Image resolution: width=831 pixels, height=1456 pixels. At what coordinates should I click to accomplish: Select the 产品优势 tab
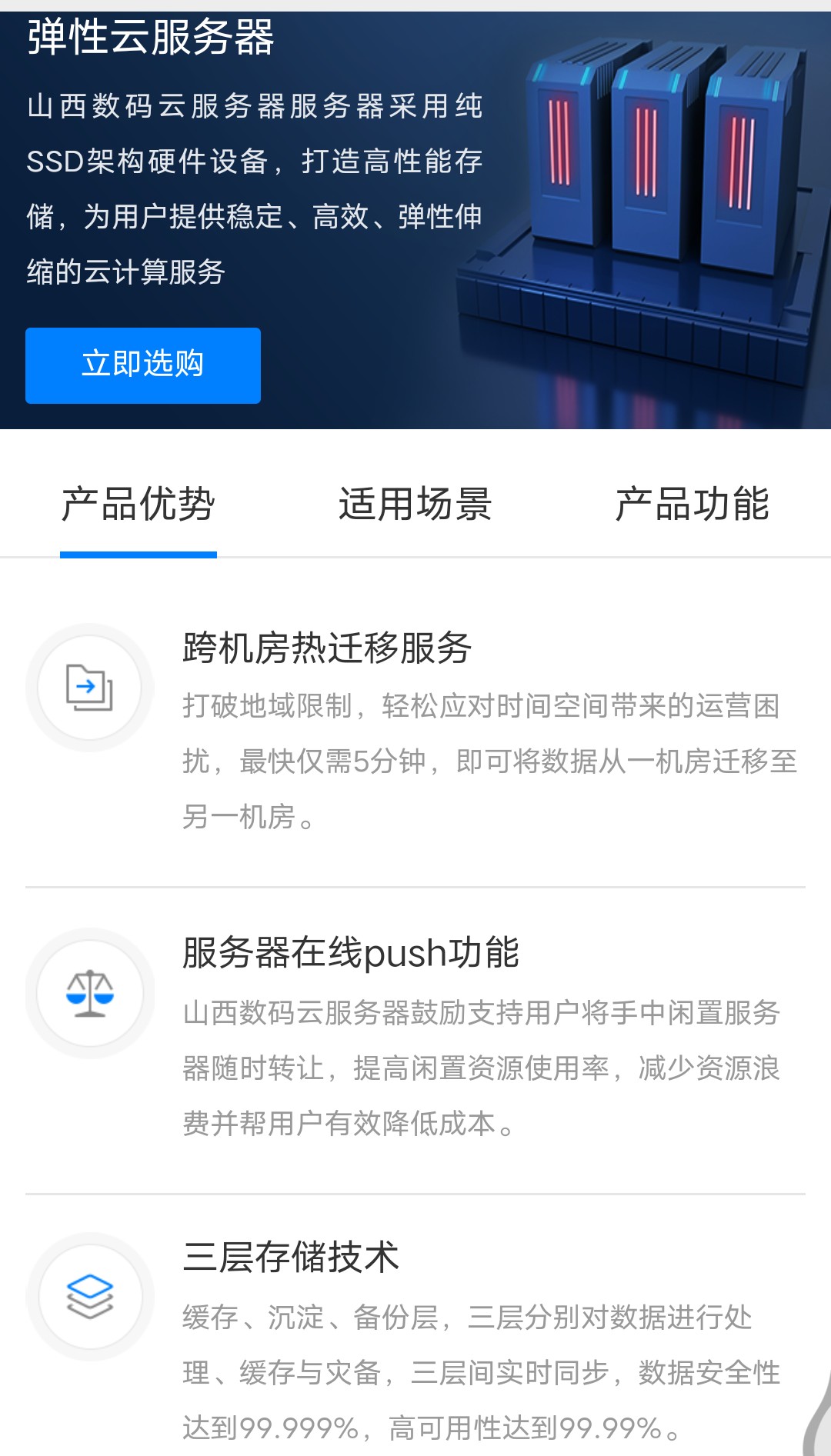point(138,505)
